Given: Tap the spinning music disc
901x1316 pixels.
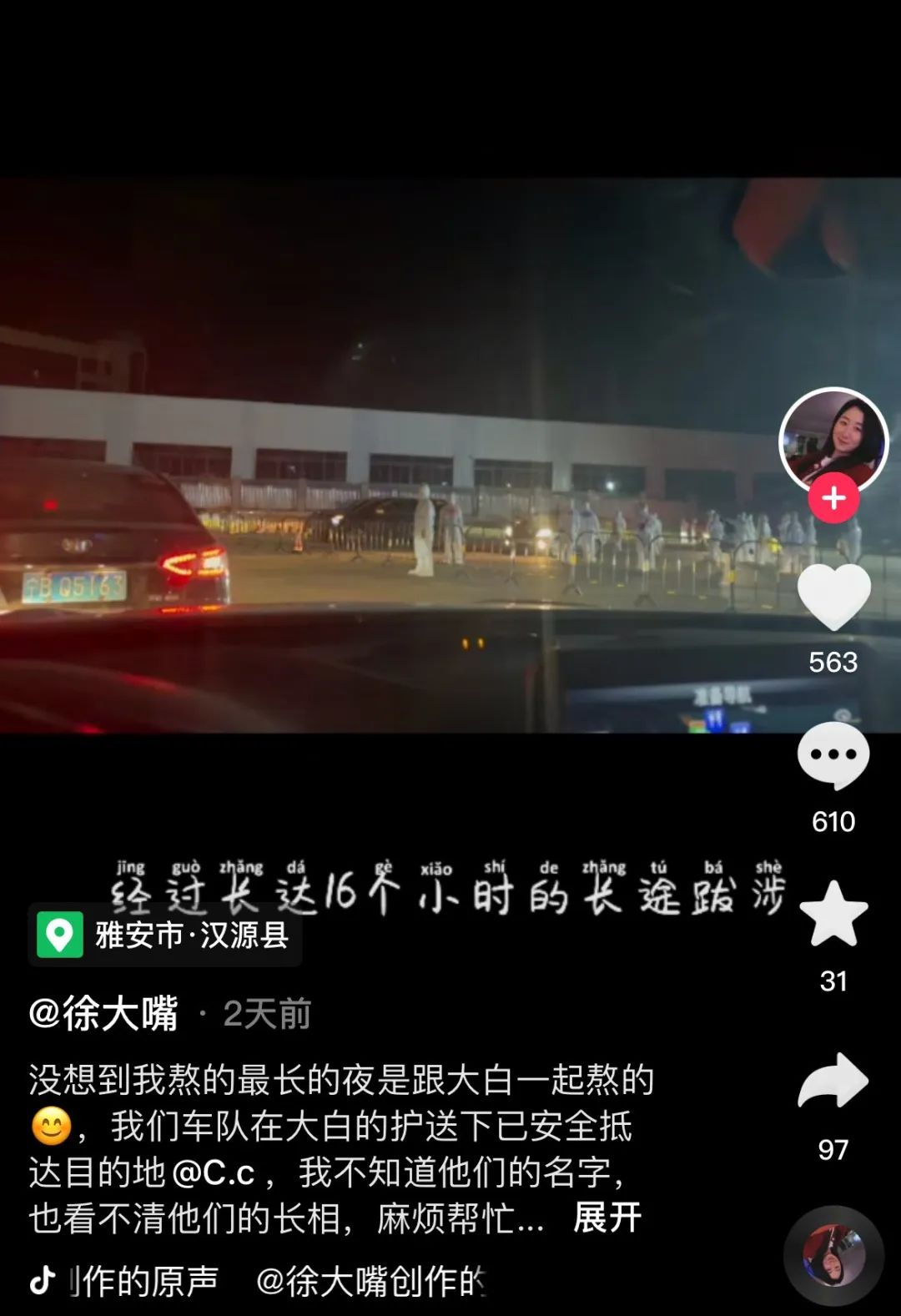Looking at the screenshot, I should point(833,1256).
